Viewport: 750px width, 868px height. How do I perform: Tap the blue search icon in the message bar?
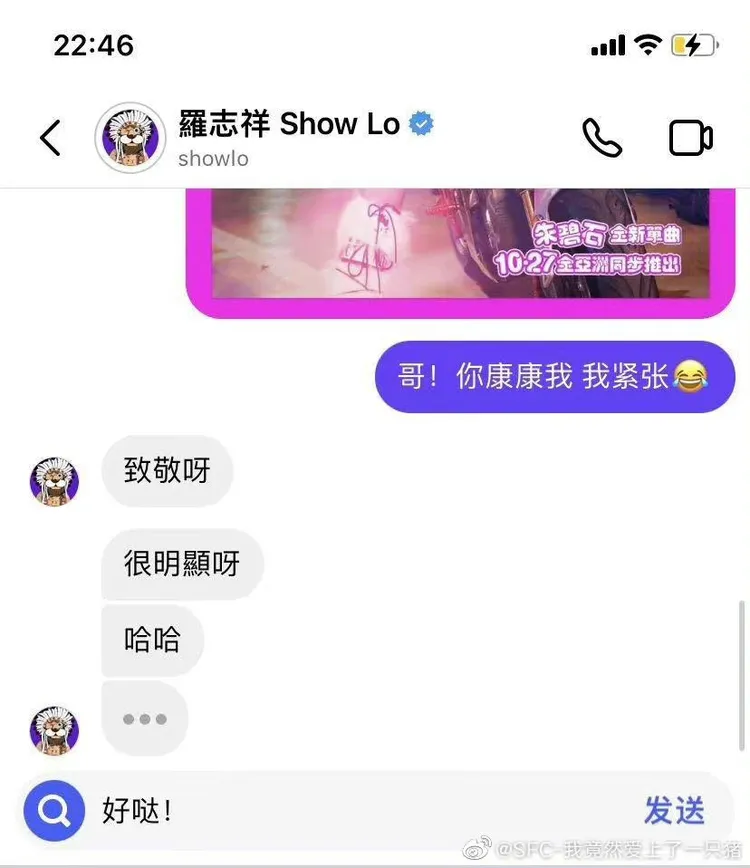pos(53,810)
